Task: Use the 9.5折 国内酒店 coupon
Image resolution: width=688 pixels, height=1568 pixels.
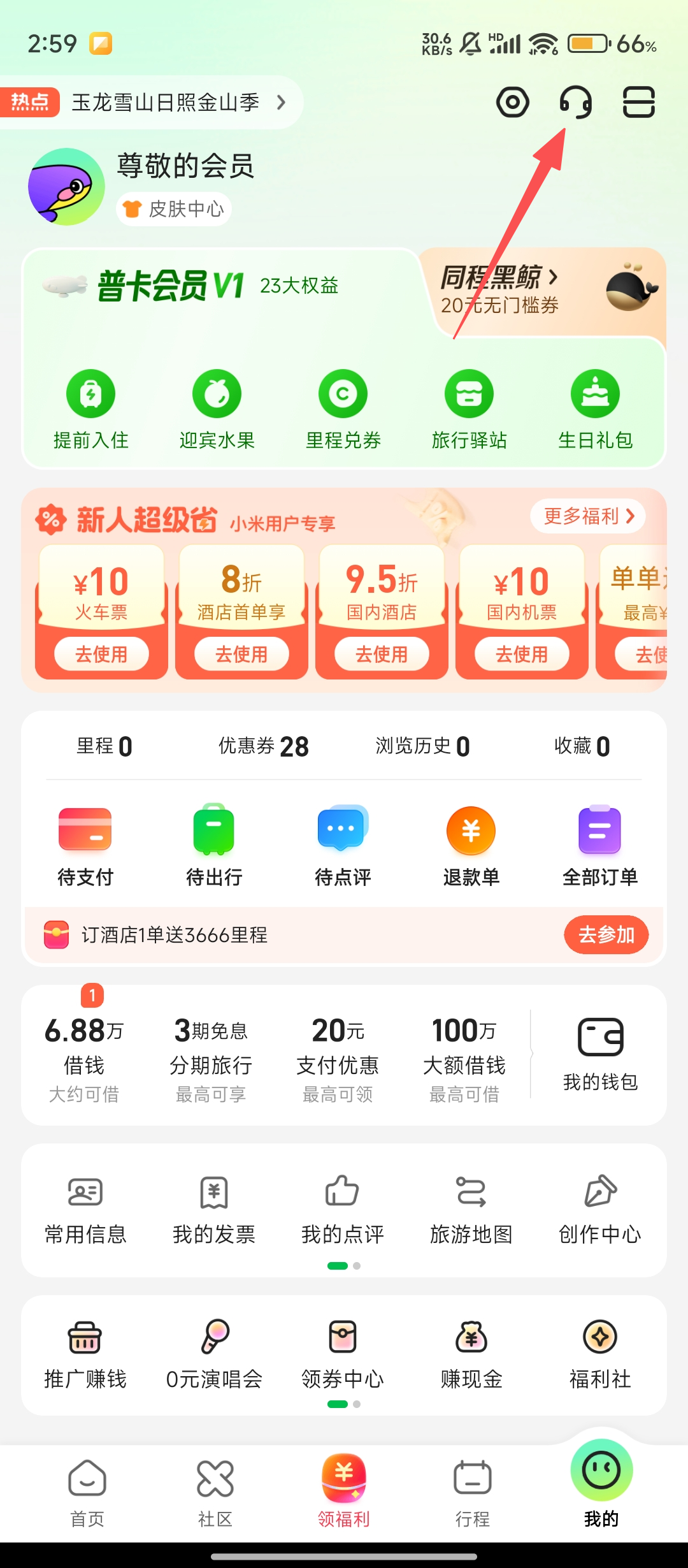Action: coord(382,654)
